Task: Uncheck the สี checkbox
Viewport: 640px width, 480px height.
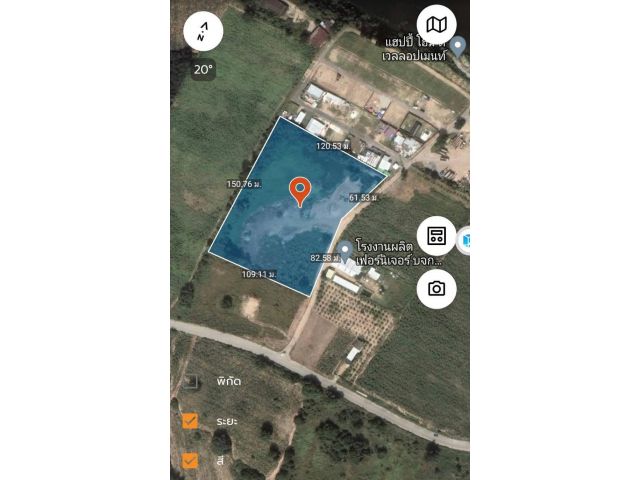Action: 190,460
